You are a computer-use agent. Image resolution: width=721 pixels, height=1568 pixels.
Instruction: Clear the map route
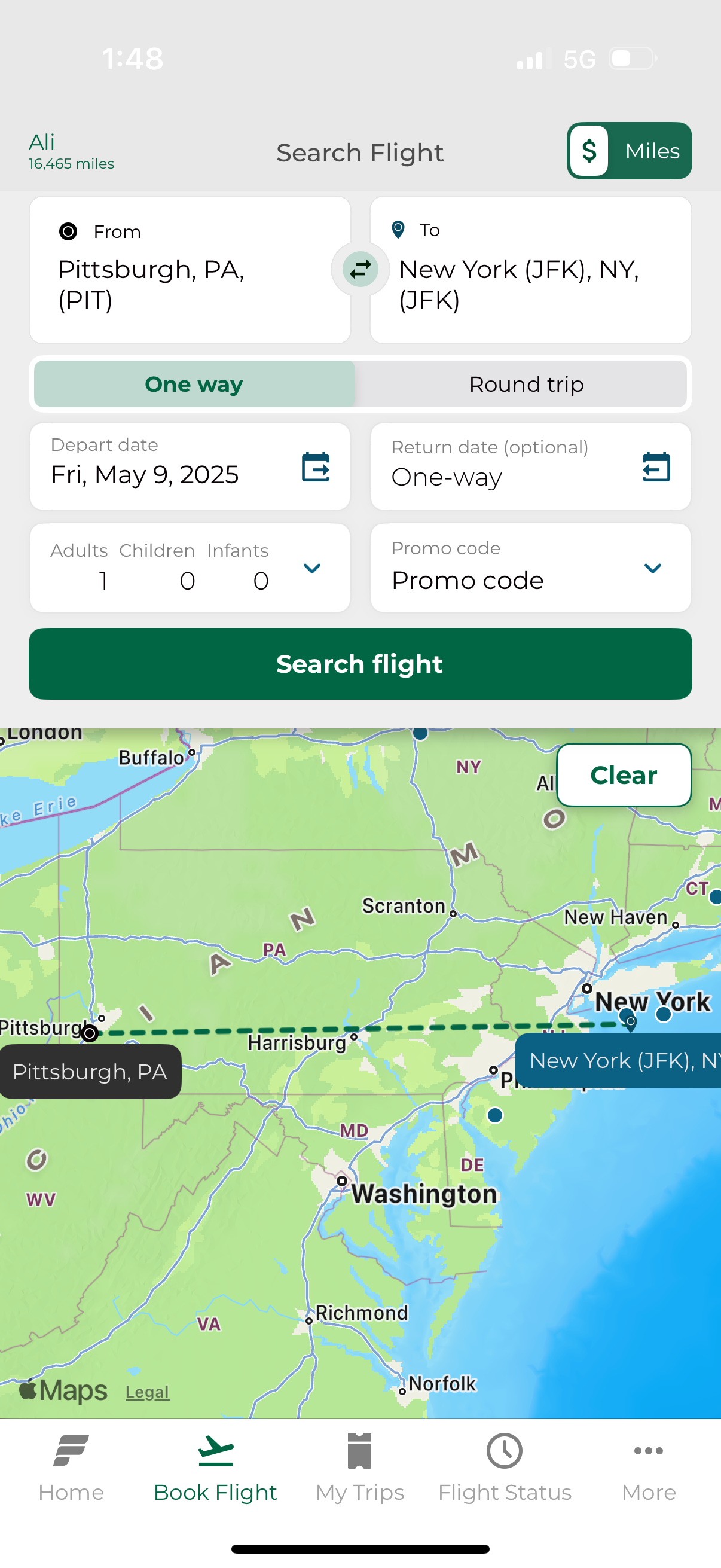point(623,776)
